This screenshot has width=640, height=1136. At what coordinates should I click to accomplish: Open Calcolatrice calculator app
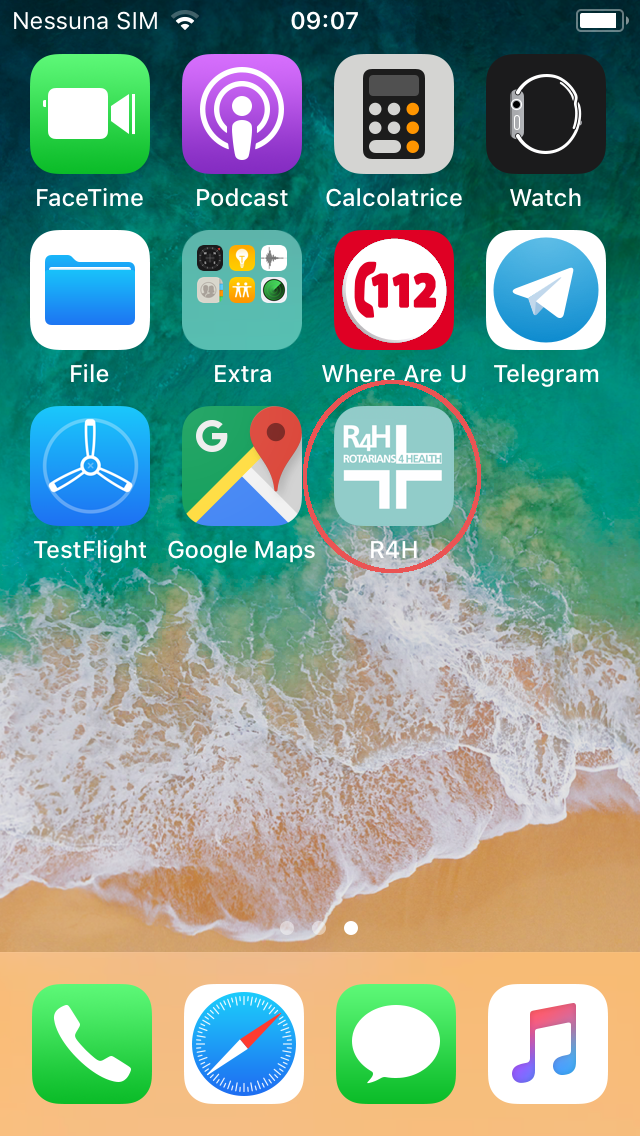coord(394,114)
